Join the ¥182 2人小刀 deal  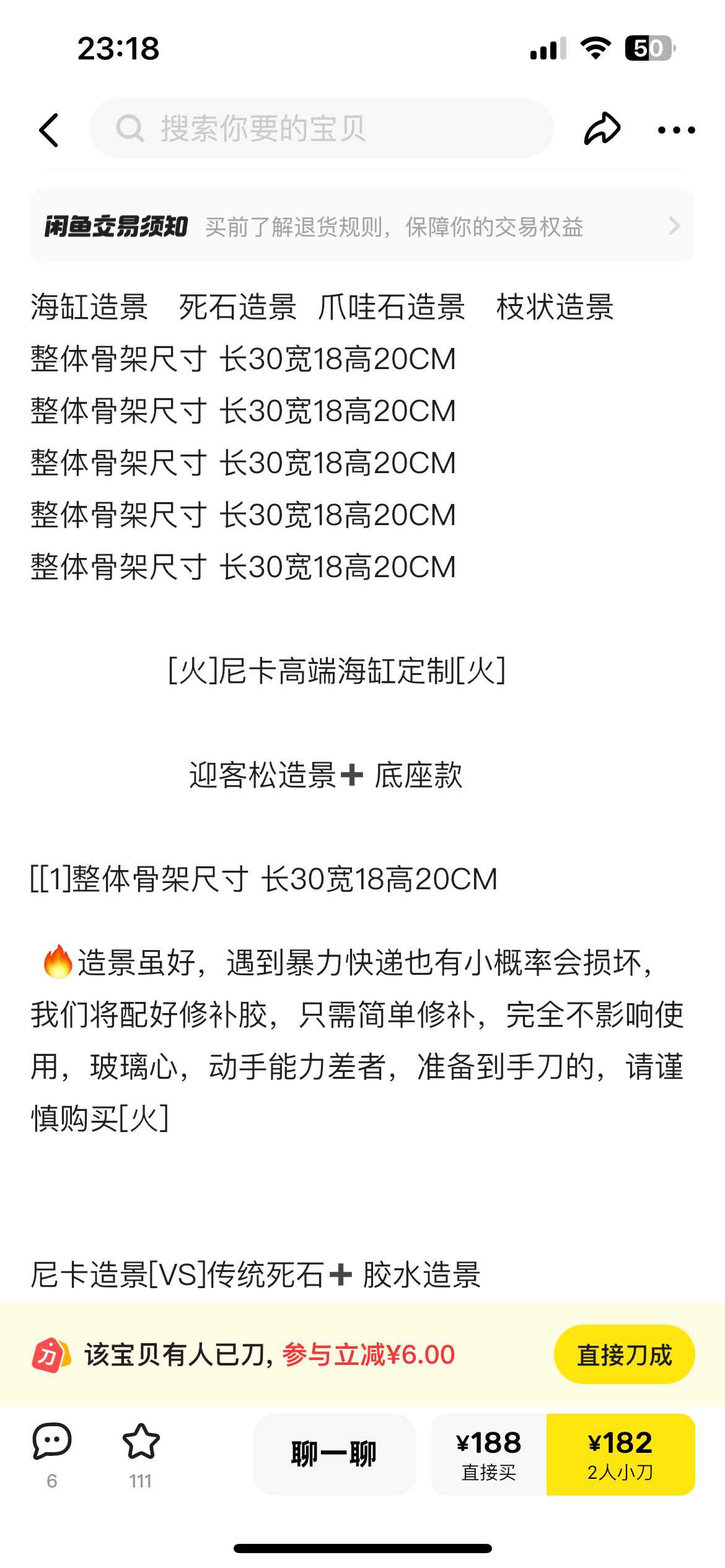(620, 1455)
